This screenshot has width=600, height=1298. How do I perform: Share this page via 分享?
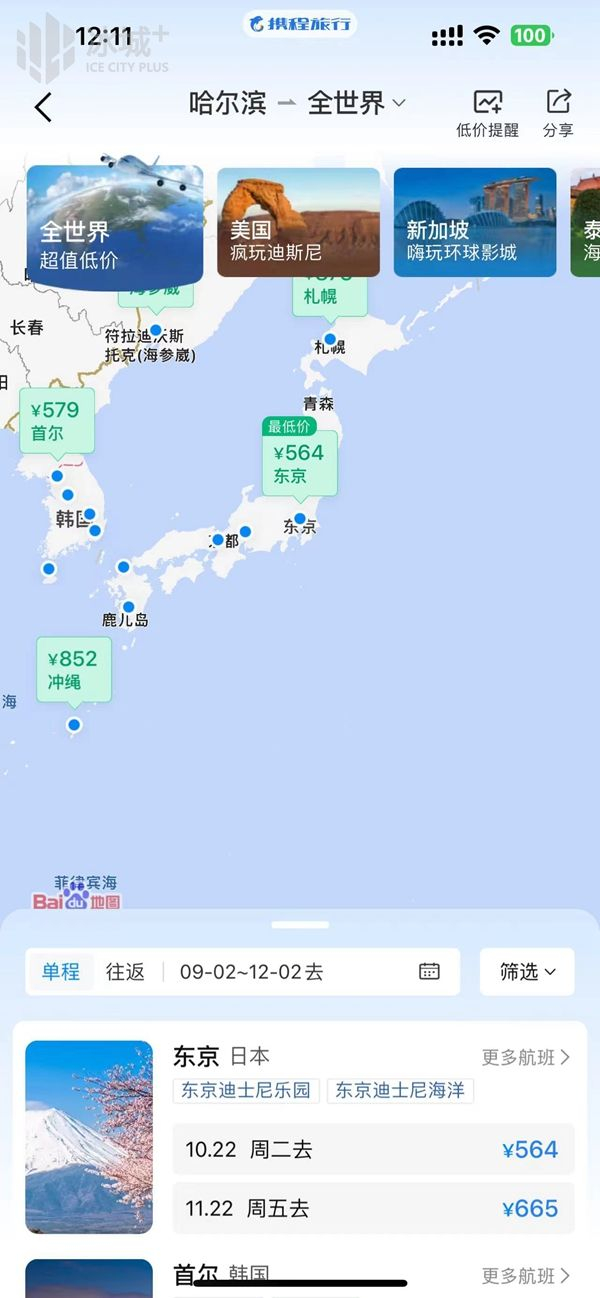coord(558,113)
